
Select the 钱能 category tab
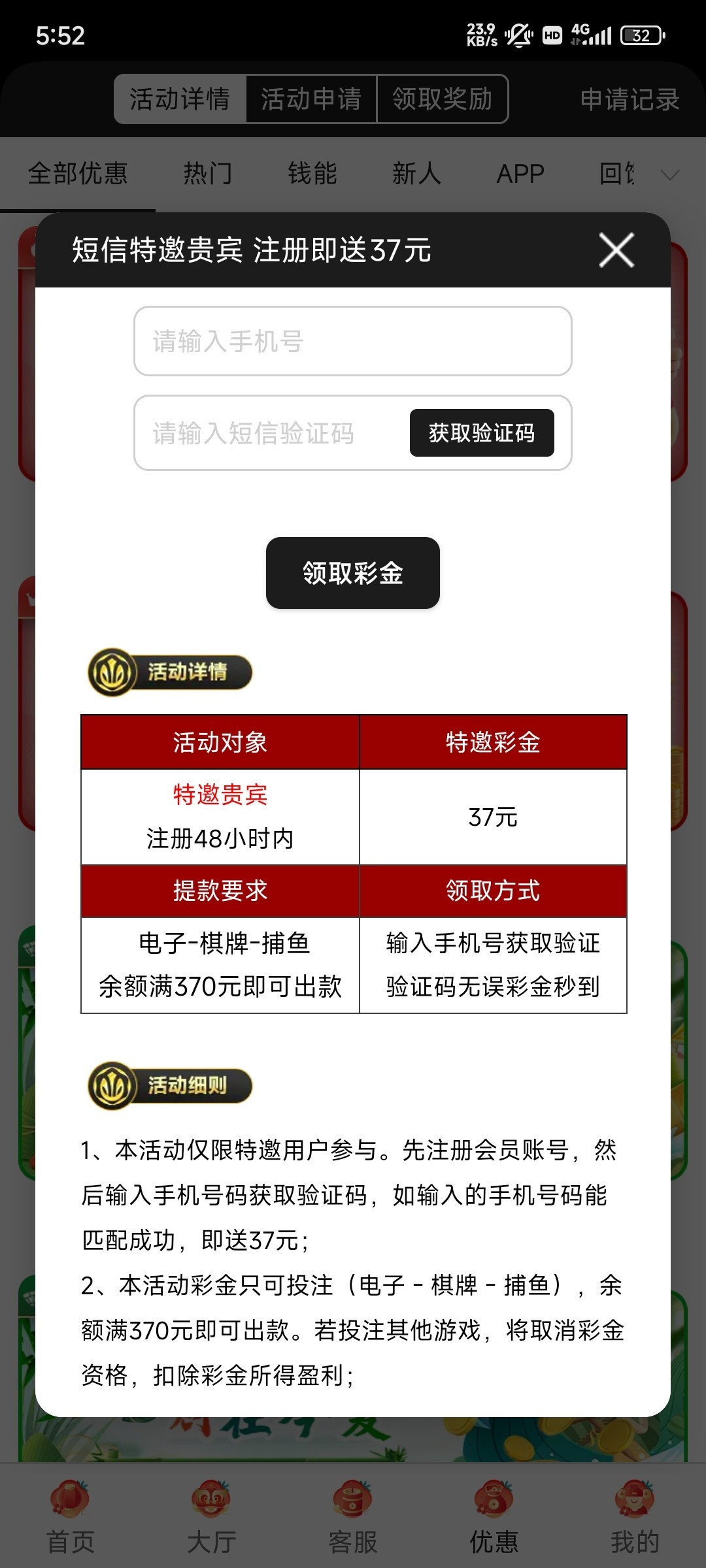tap(312, 174)
